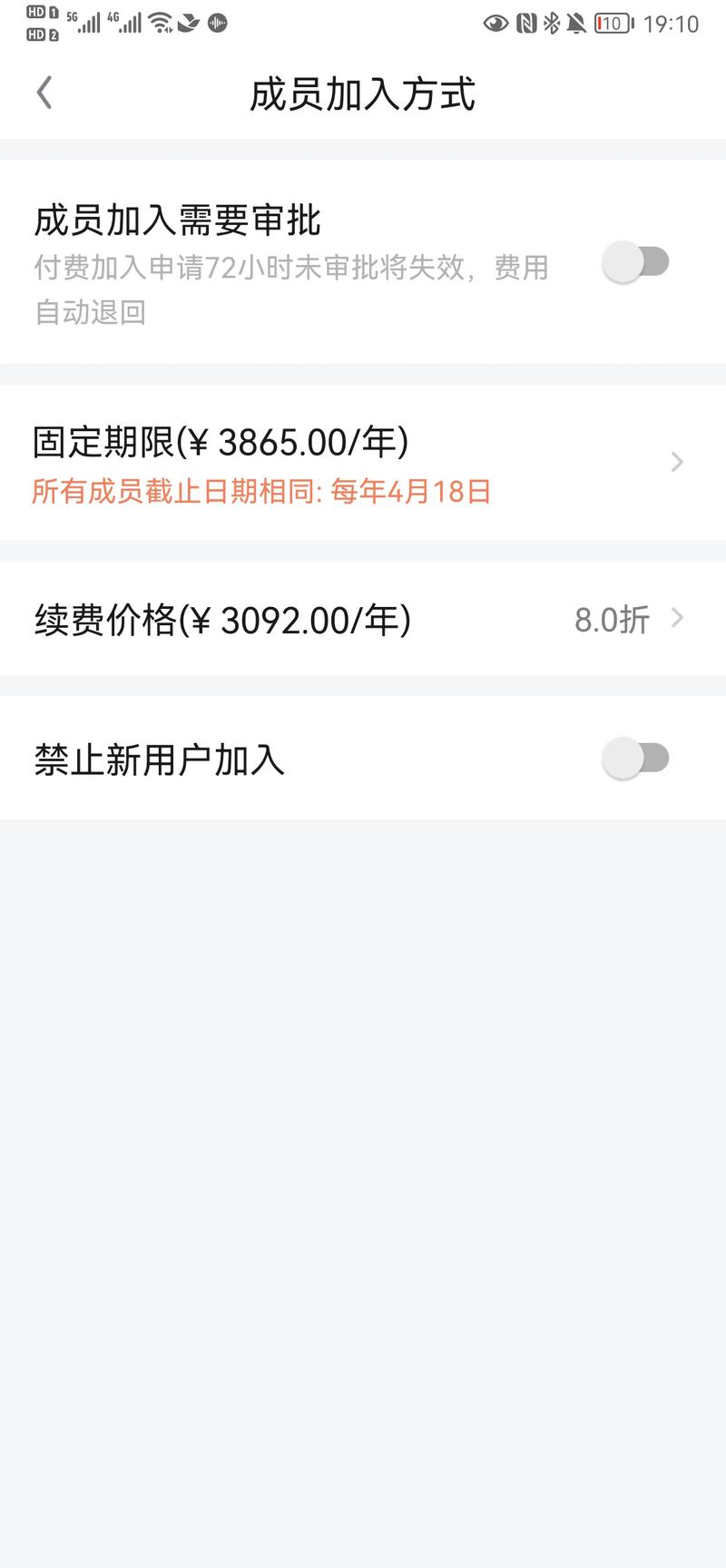
Task: Tap the Bluetooth icon in the status bar
Action: (554, 24)
